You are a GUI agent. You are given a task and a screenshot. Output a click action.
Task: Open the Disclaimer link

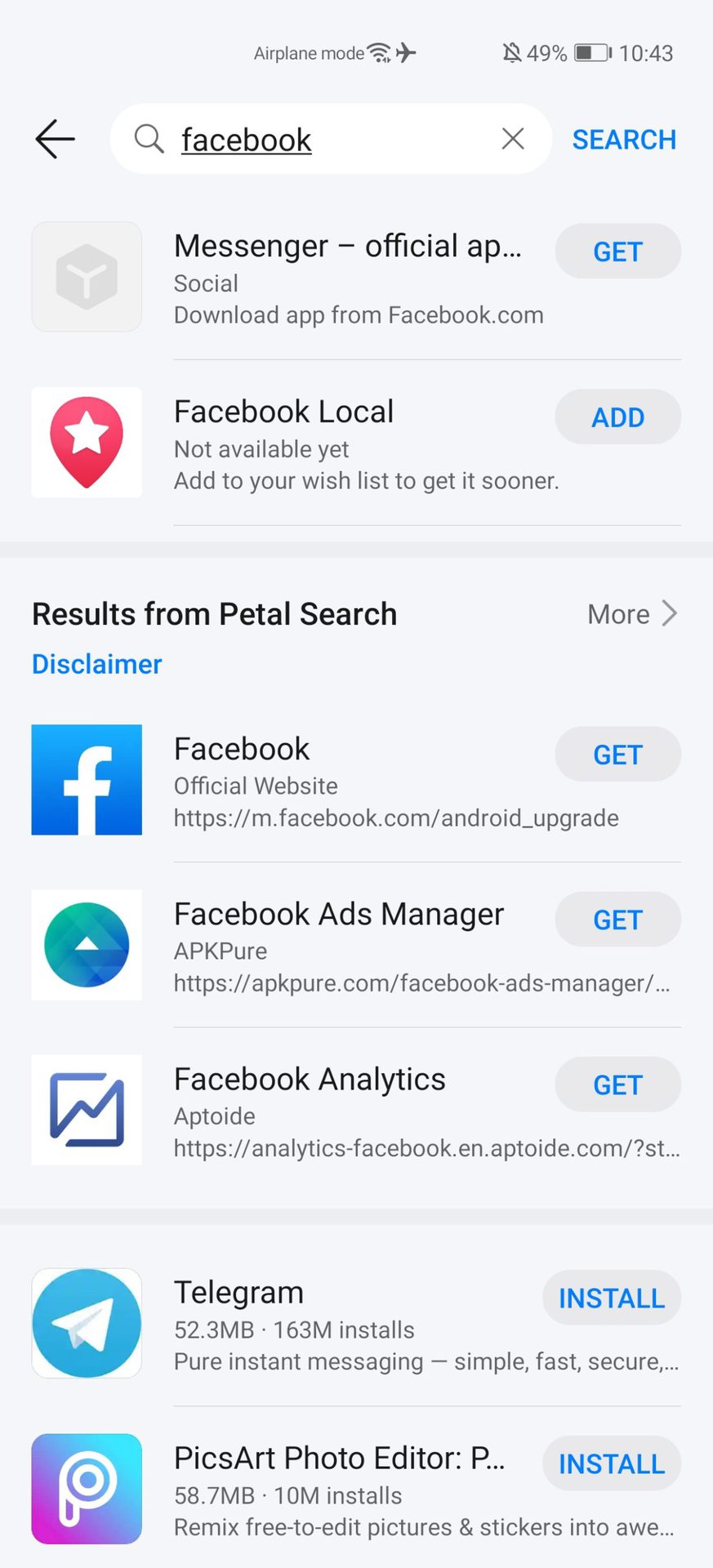point(96,664)
